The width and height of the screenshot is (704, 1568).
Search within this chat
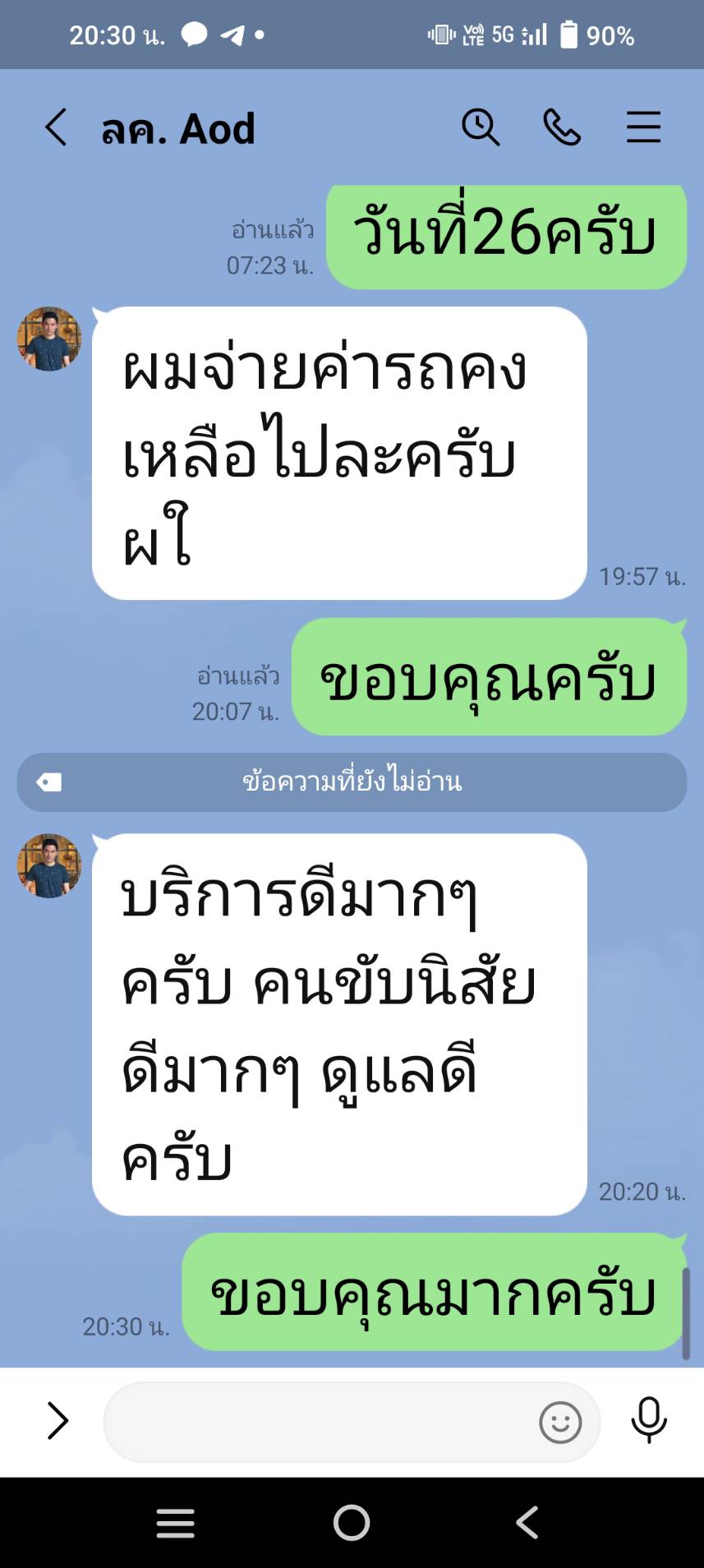(481, 128)
